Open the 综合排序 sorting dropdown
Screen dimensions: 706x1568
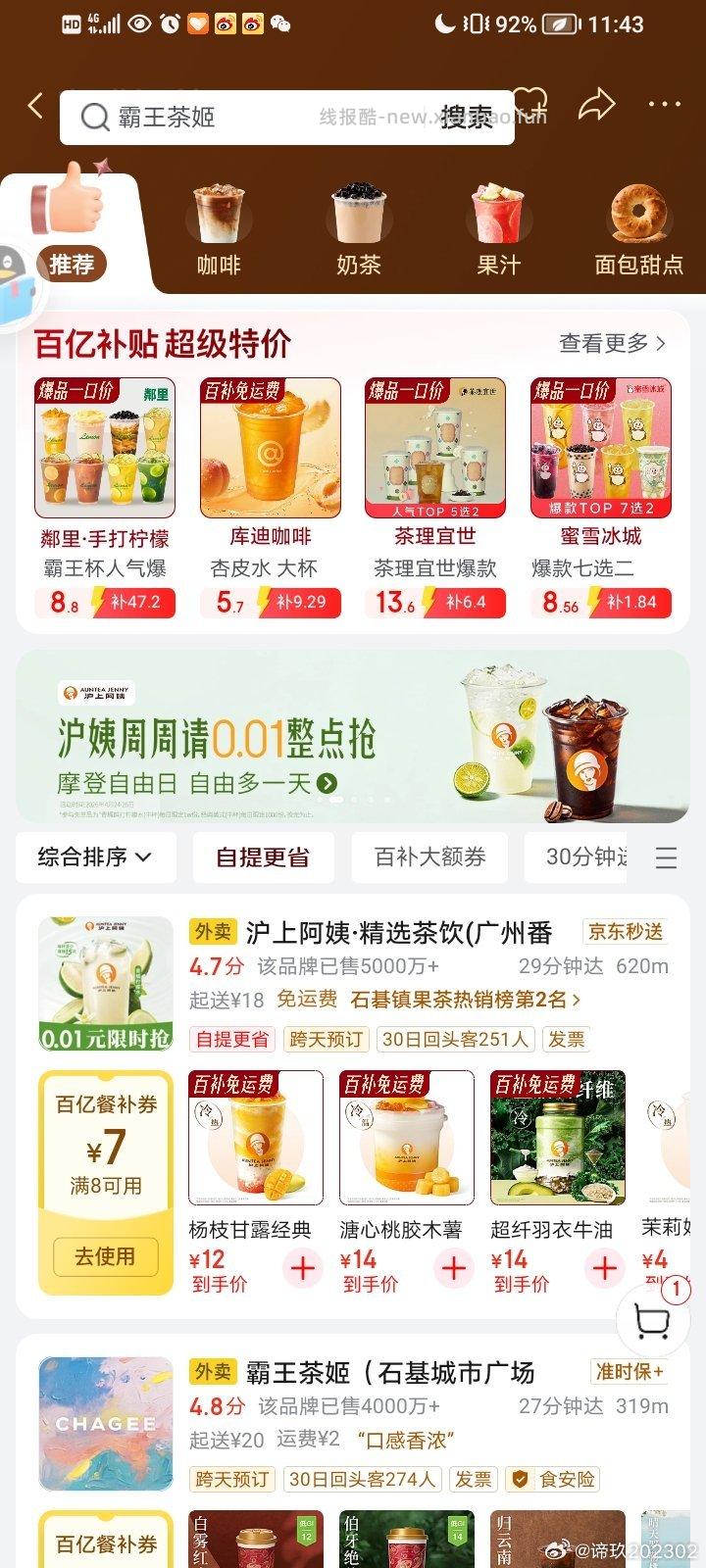point(95,857)
